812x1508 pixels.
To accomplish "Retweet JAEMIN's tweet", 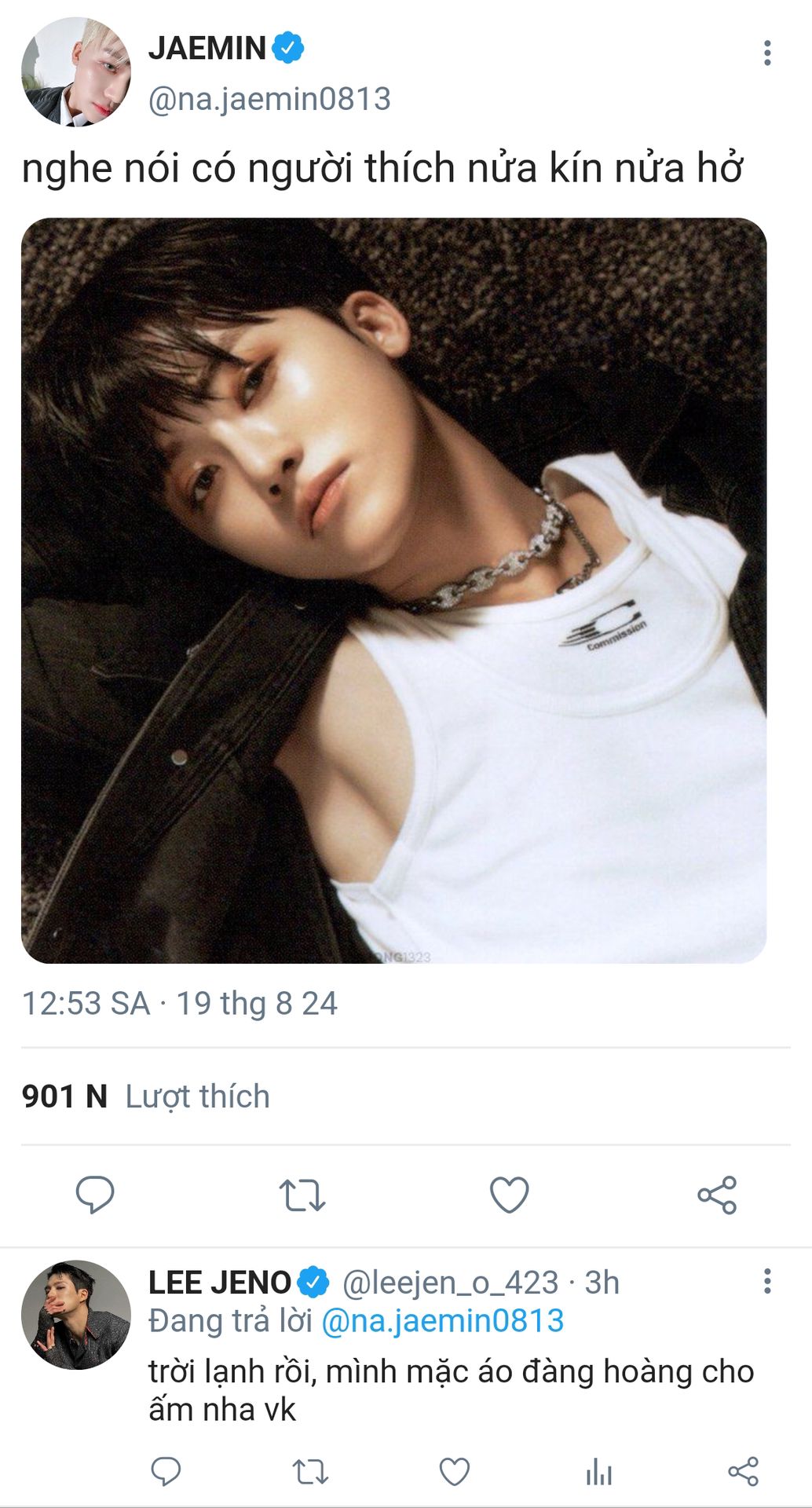I will (x=302, y=1195).
